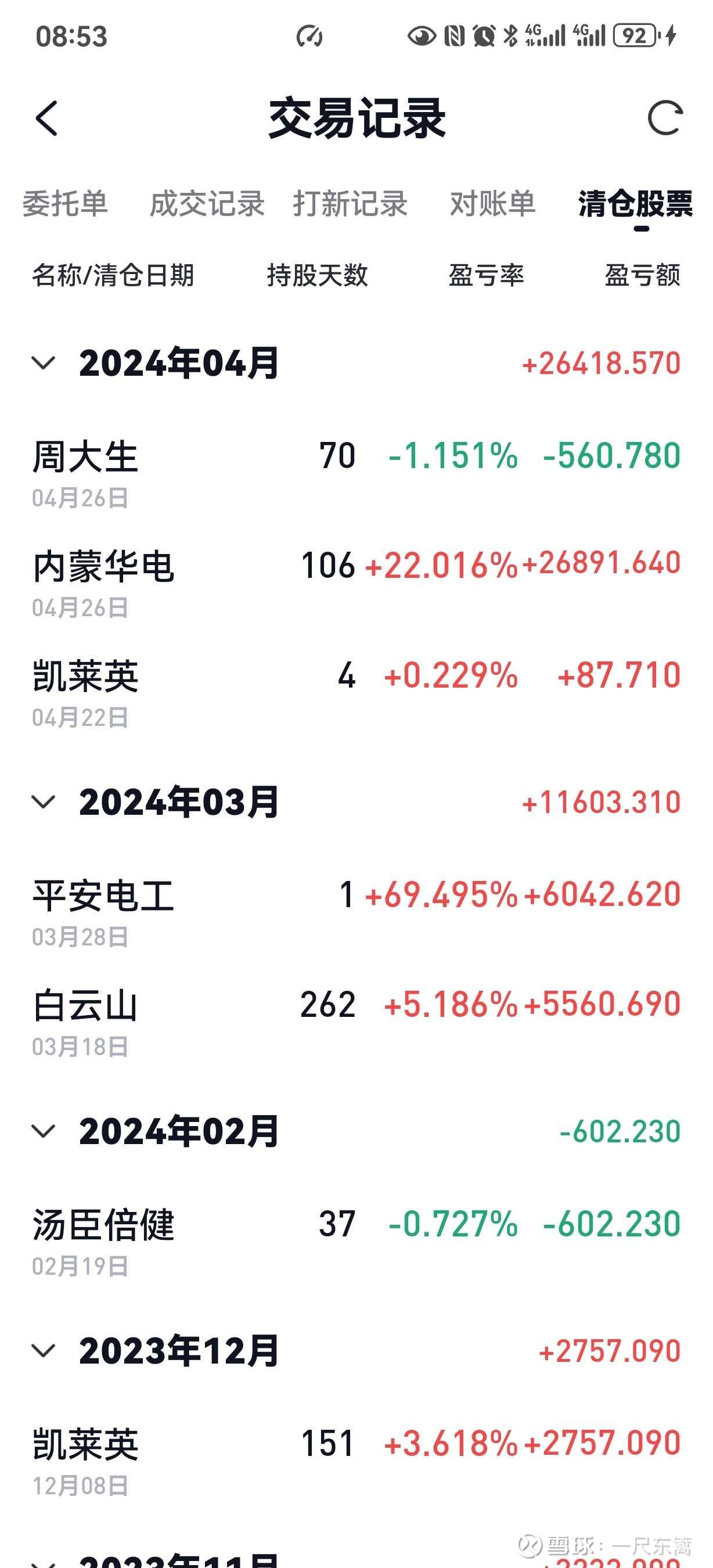Go back from 交易记录 page
Image resolution: width=713 pixels, height=1568 pixels.
point(46,118)
